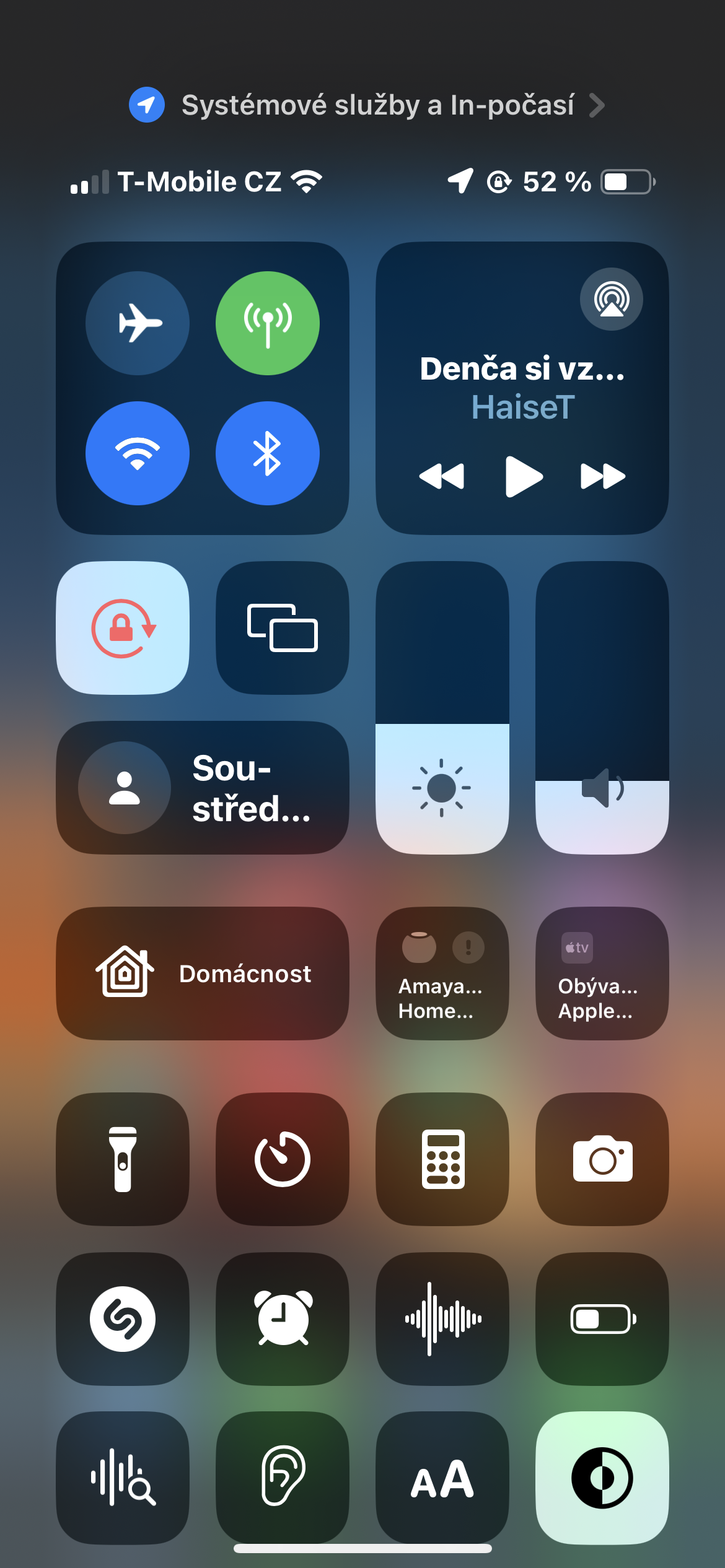Screen dimensions: 725x1568
Task: Launch the calculator
Action: [442, 1159]
